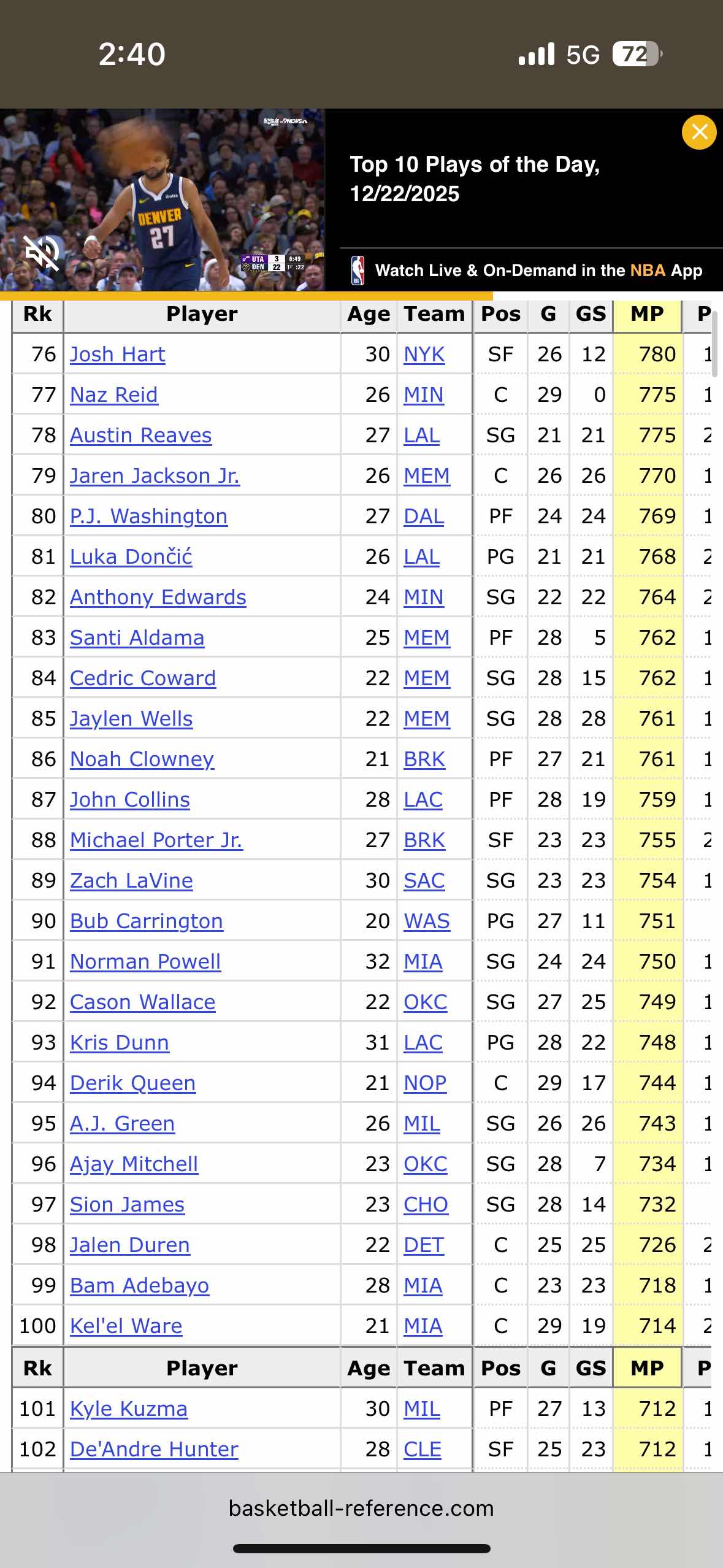The height and width of the screenshot is (1568, 723).
Task: Open the NYK team link
Action: (x=424, y=355)
